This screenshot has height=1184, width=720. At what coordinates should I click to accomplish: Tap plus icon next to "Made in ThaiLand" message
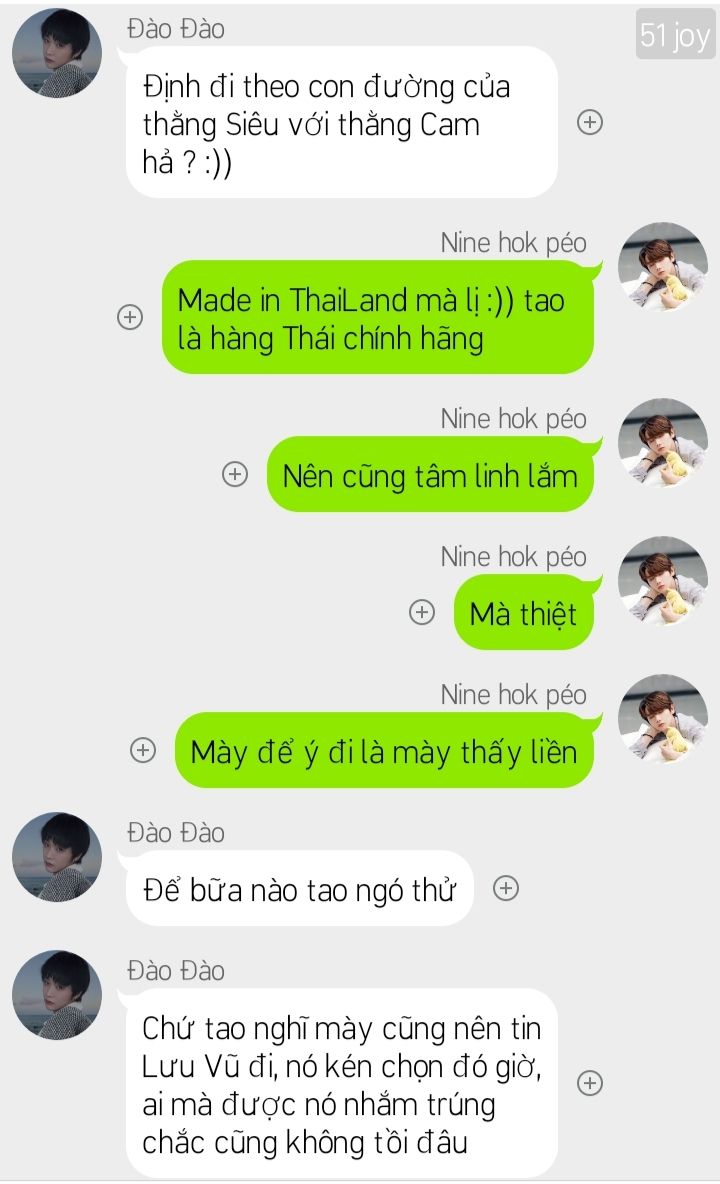click(130, 316)
